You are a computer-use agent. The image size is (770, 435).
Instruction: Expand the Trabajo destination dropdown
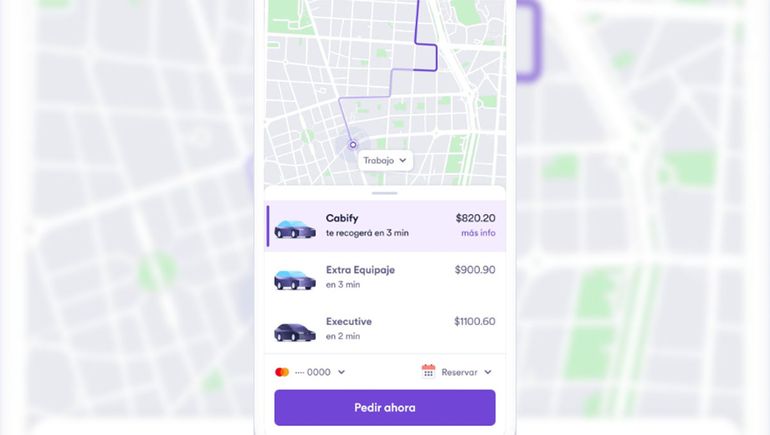coord(385,160)
